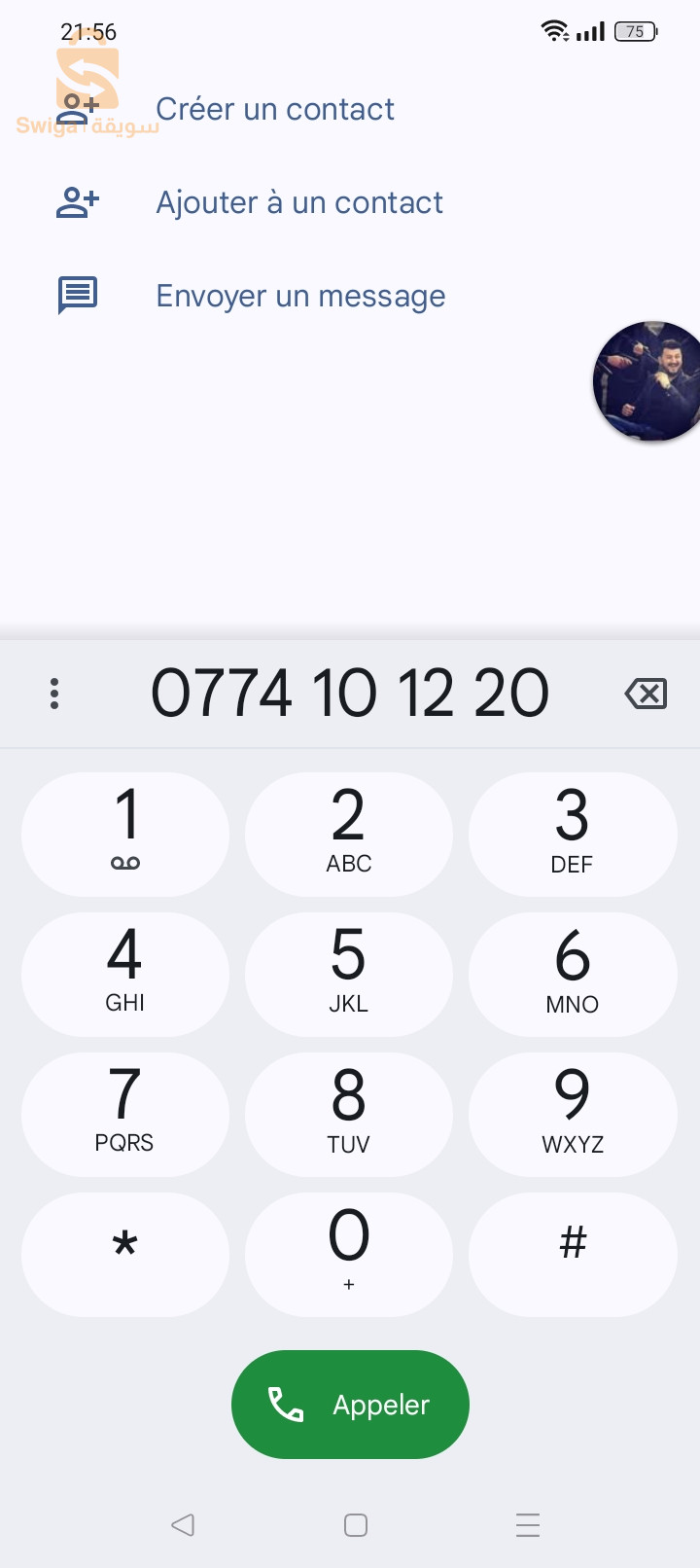Tap the person-add icon next to Créer un contact
Viewport: 700px width, 1568px height.
click(77, 108)
